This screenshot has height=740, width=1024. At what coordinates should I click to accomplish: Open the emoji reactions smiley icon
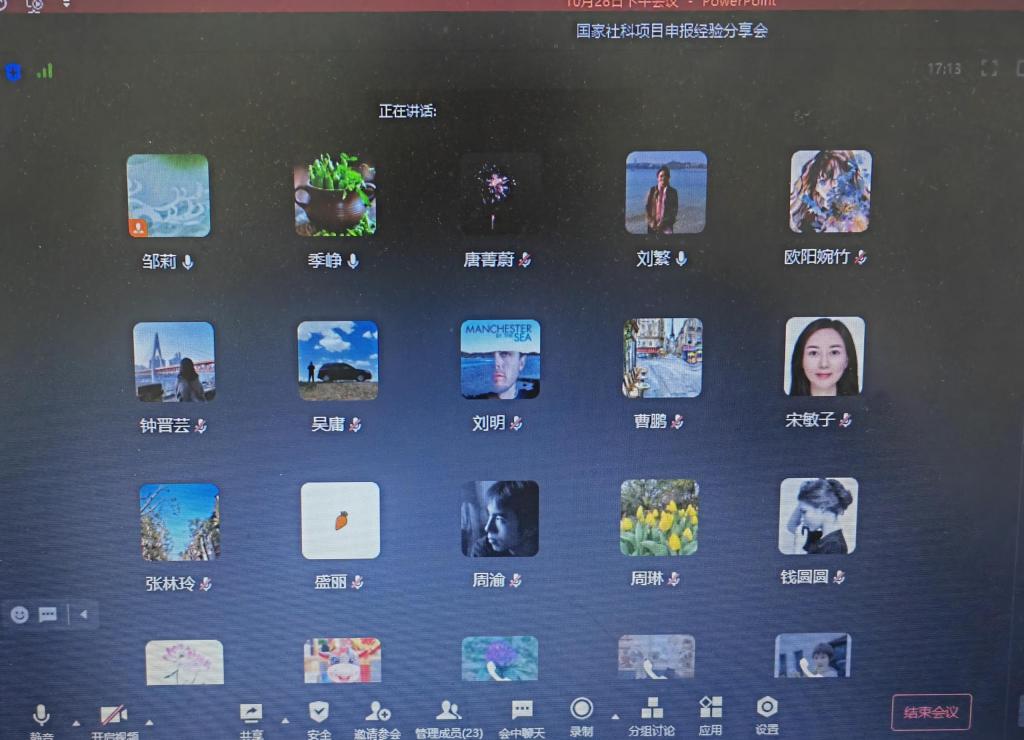(x=20, y=614)
